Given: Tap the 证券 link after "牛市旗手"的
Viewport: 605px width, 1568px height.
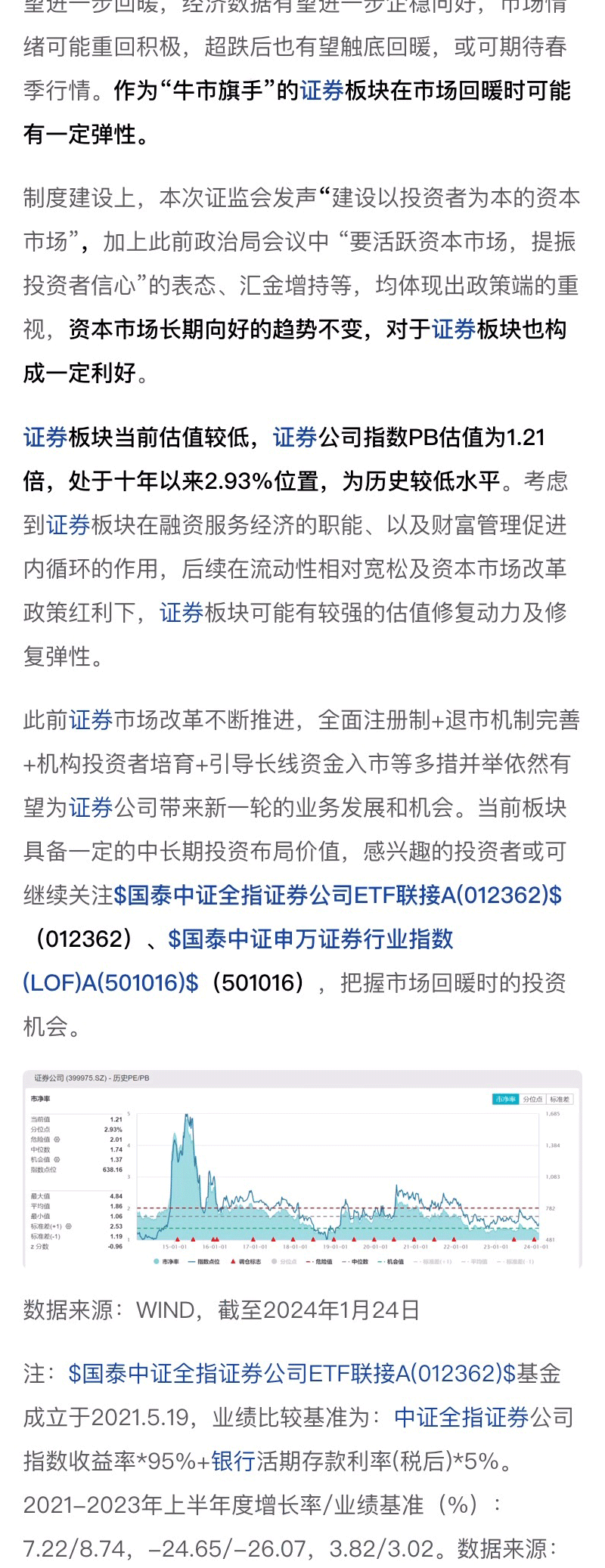Looking at the screenshot, I should 322,91.
